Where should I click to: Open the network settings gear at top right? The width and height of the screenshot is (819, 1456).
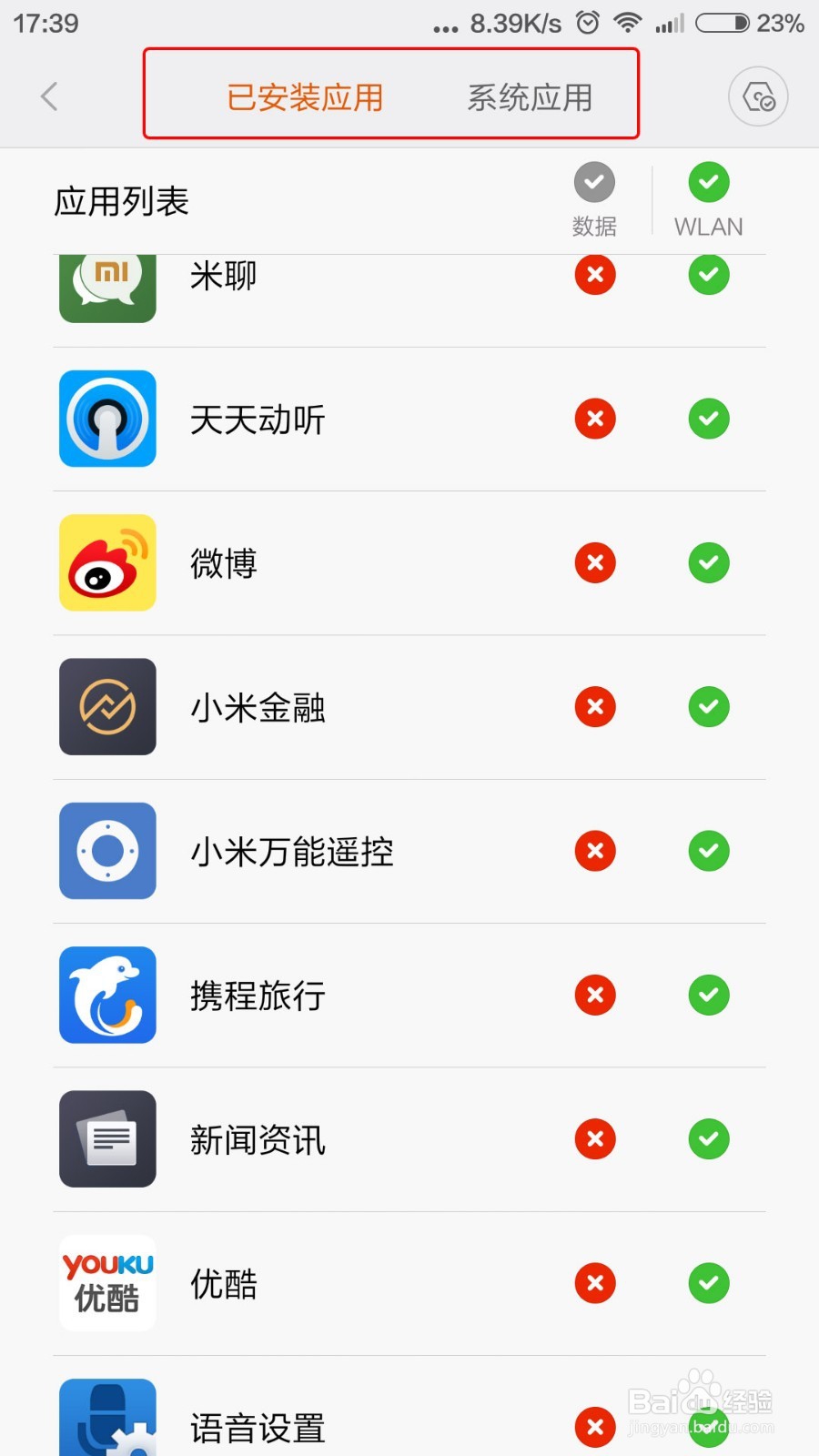pyautogui.click(x=757, y=96)
